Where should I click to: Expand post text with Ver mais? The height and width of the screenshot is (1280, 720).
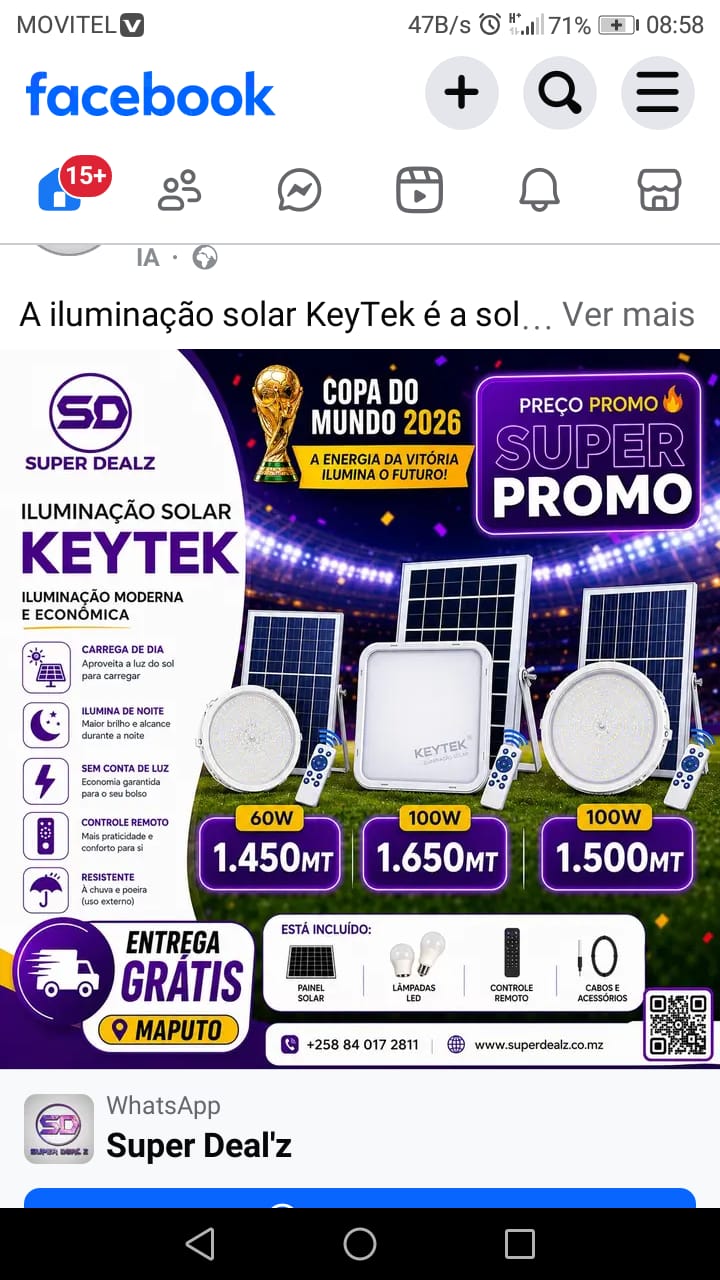(628, 314)
